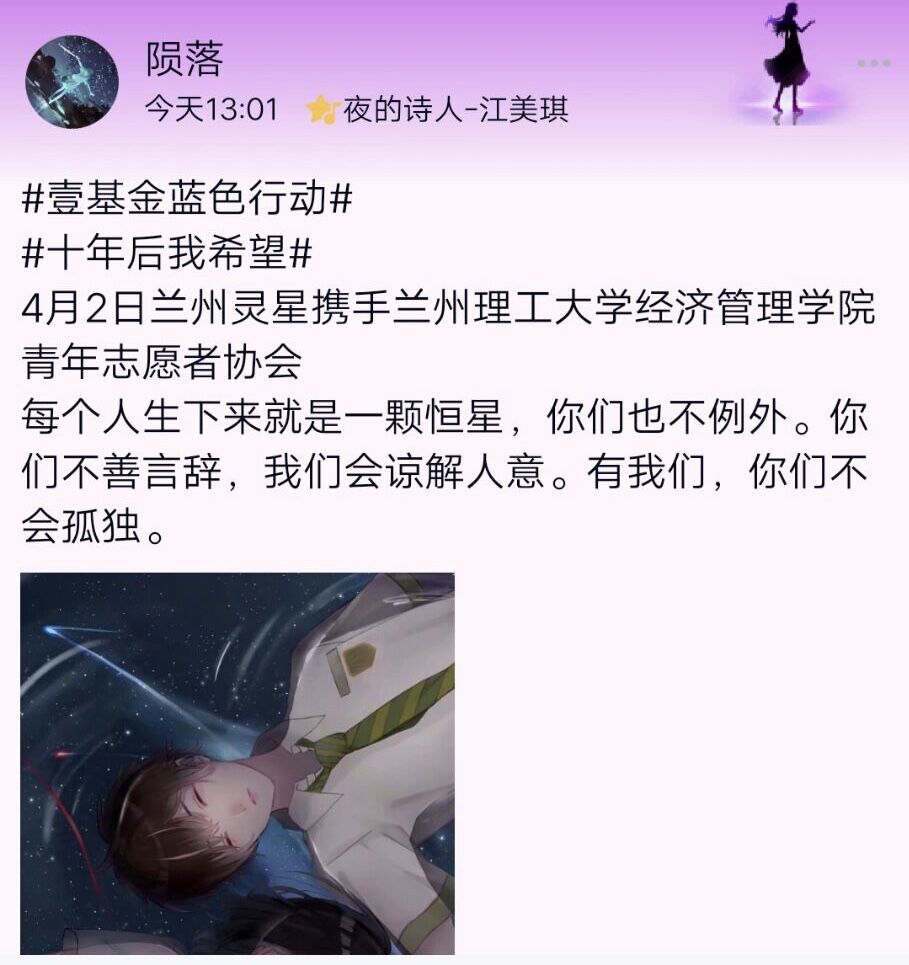Open the 夜的诗人-江美琪 badge

(x=440, y=109)
